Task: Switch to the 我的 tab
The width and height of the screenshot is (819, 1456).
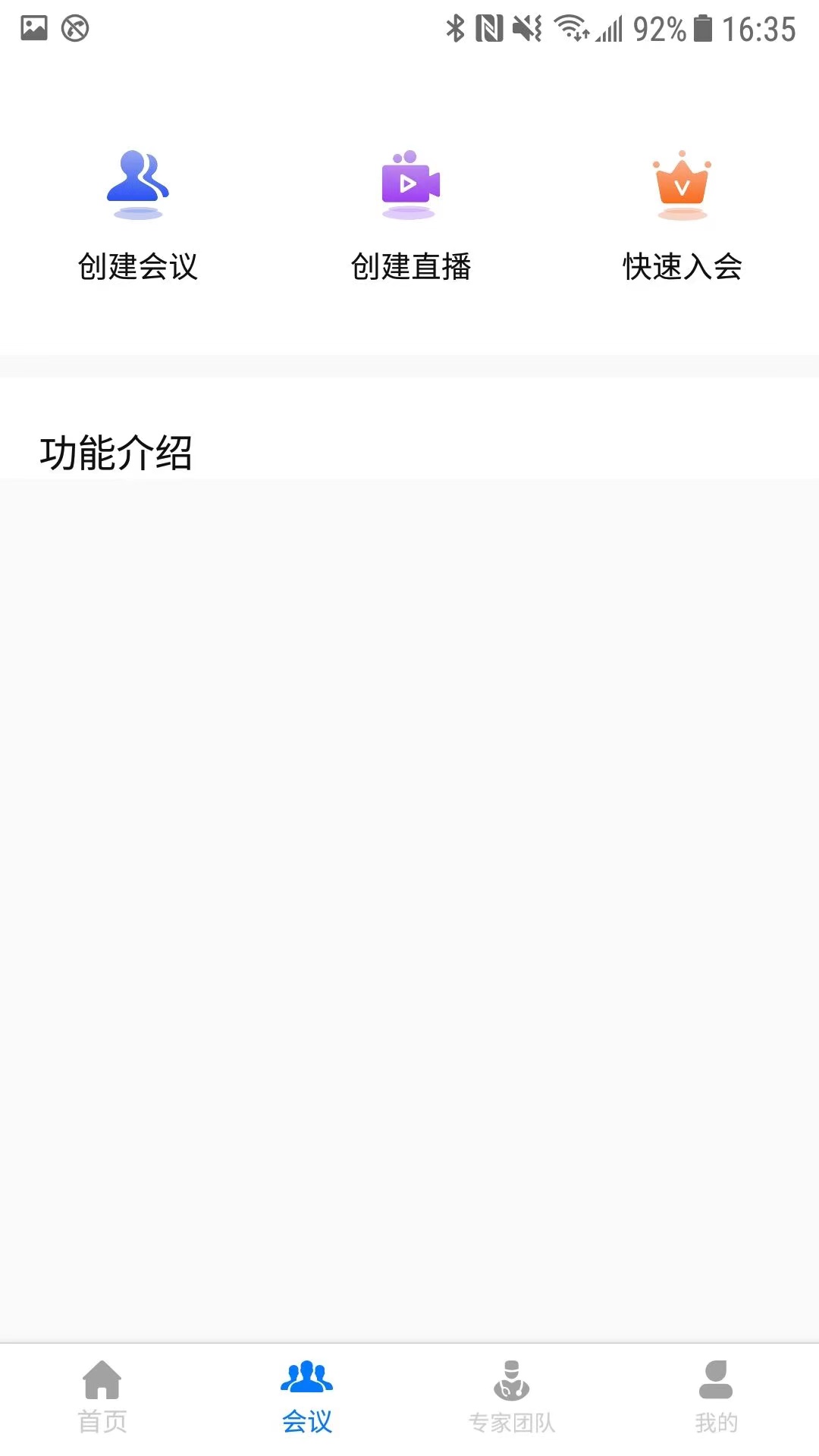Action: point(716,1397)
